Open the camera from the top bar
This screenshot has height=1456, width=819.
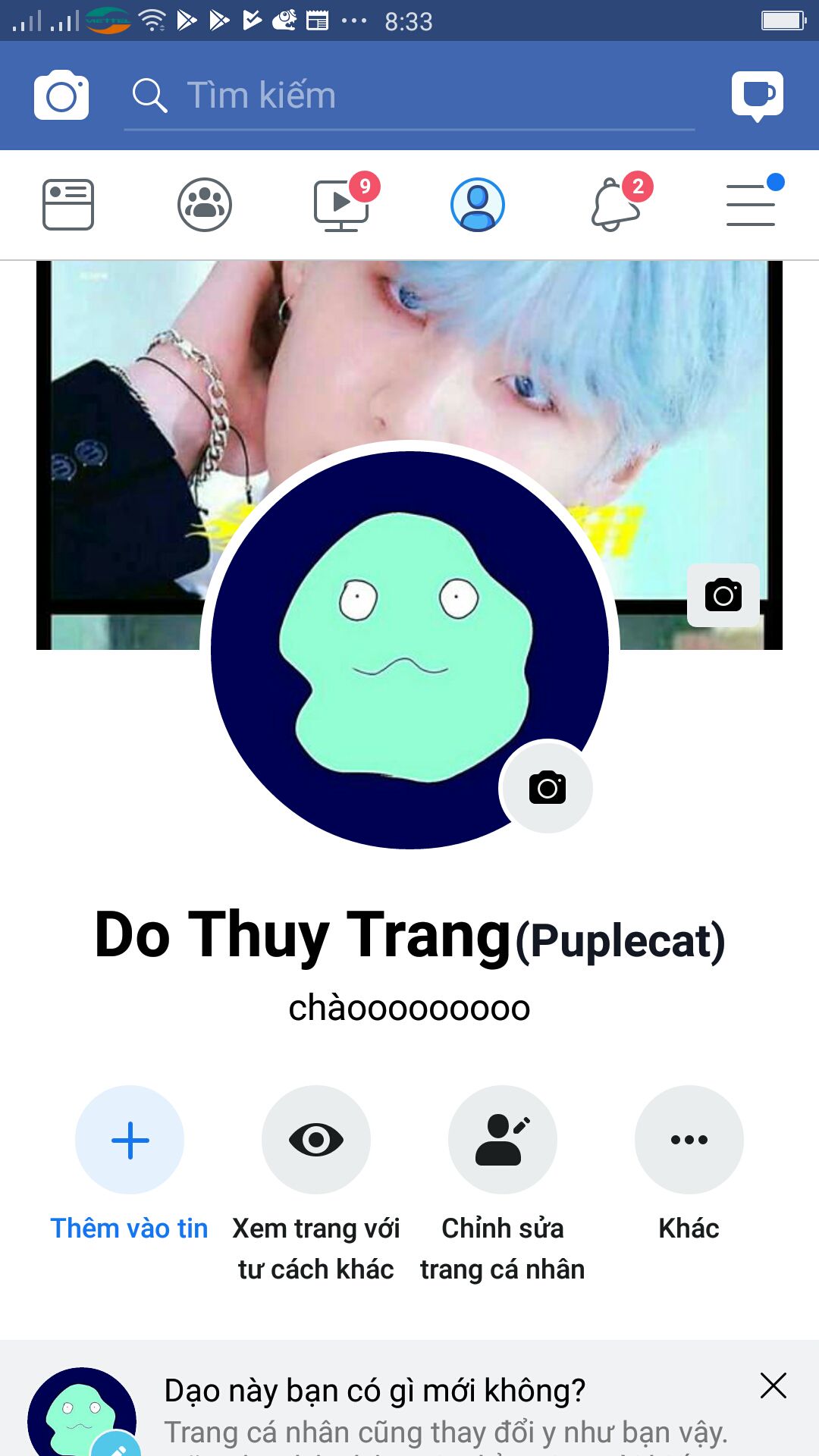coord(61,96)
